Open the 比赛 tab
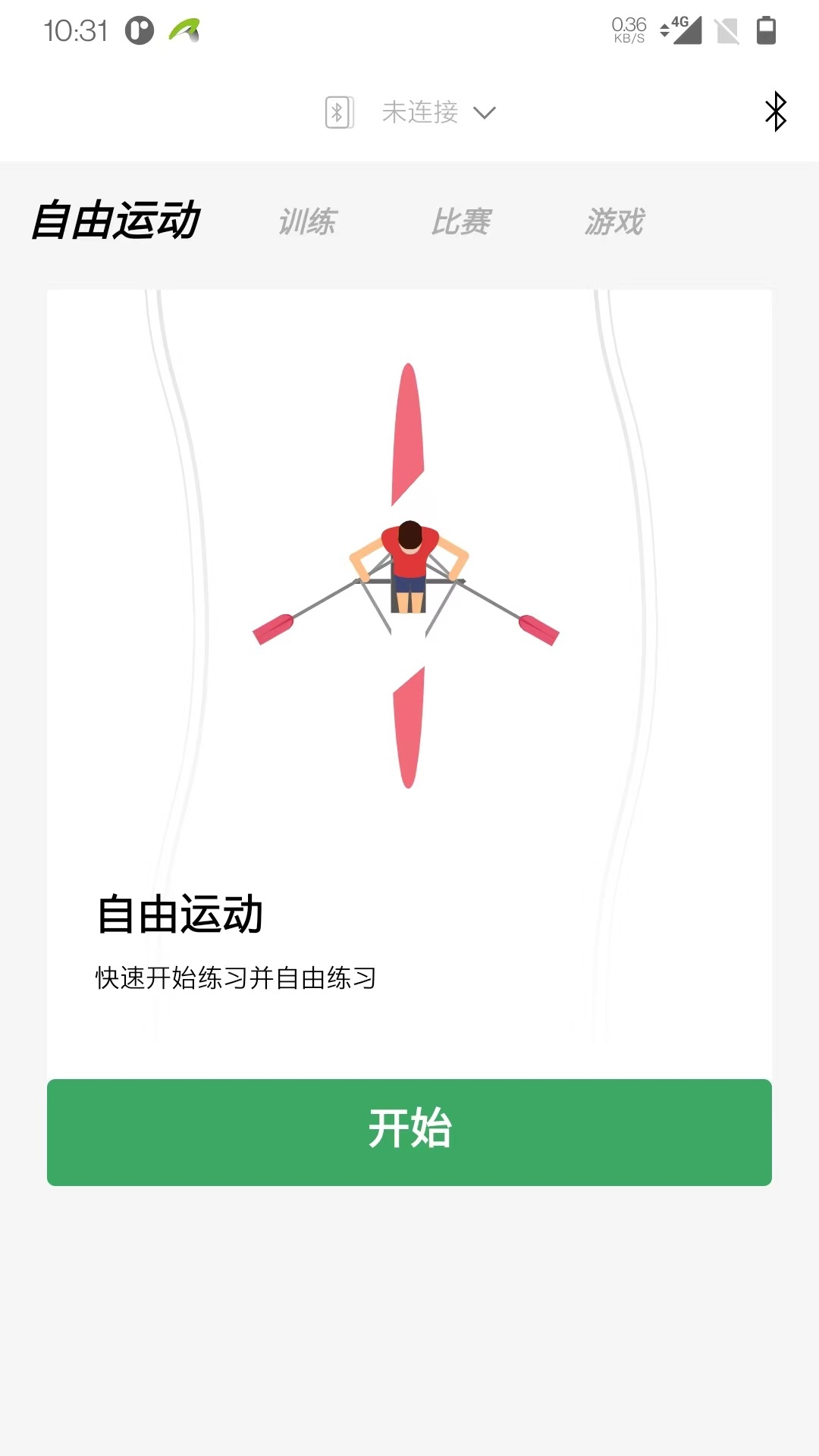This screenshot has height=1456, width=819. point(462,221)
